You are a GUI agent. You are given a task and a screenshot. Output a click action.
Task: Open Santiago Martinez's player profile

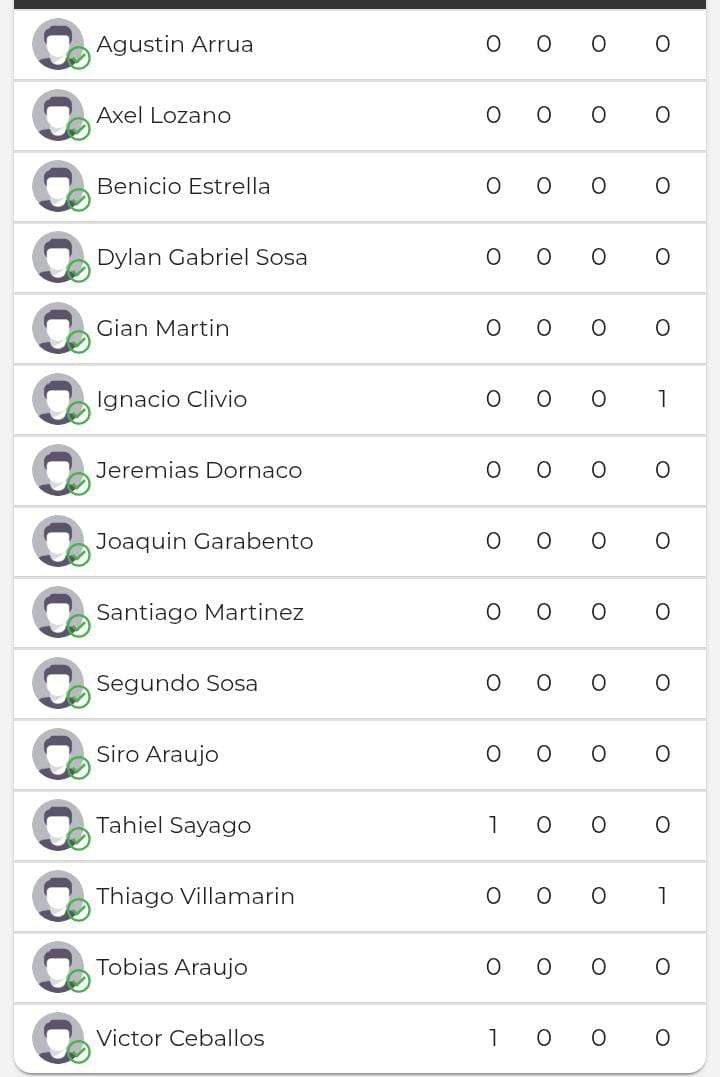point(200,612)
